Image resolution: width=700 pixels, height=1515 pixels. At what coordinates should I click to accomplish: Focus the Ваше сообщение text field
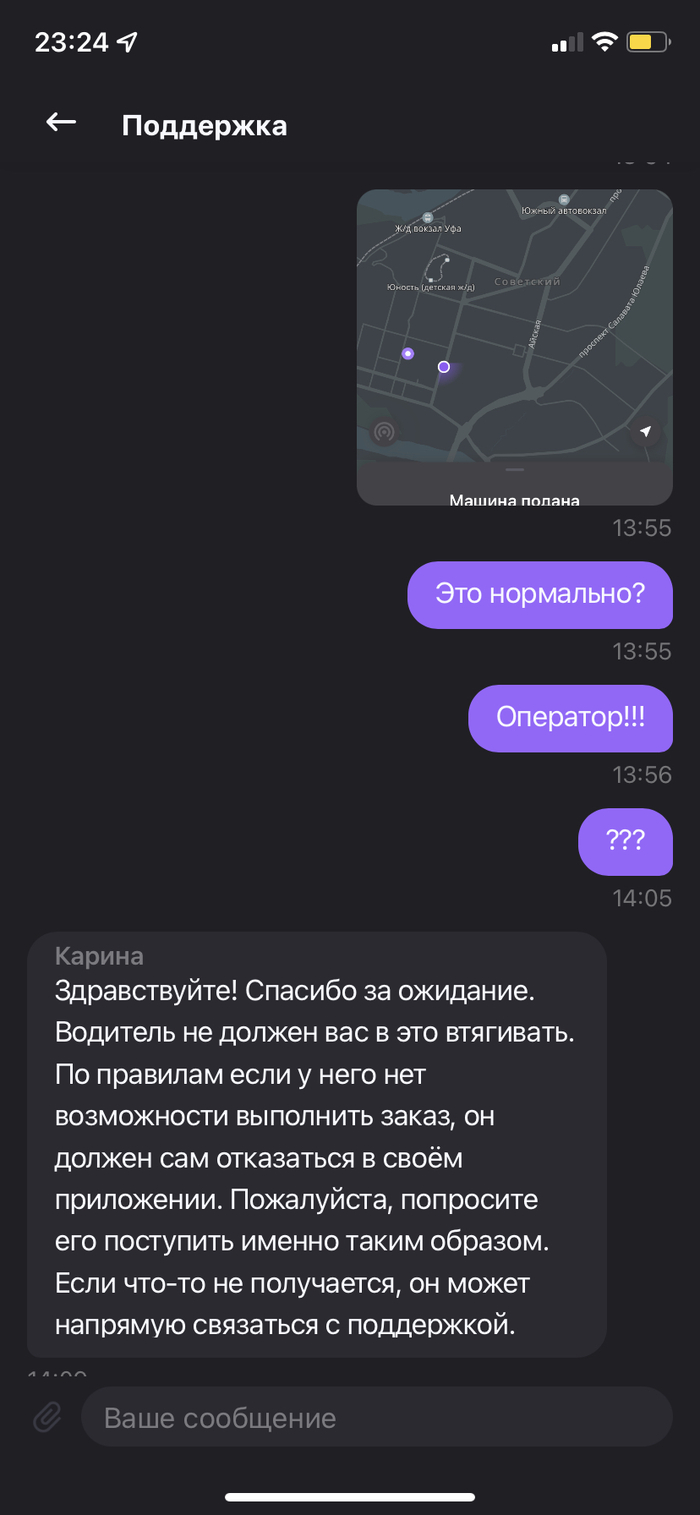click(x=376, y=1417)
